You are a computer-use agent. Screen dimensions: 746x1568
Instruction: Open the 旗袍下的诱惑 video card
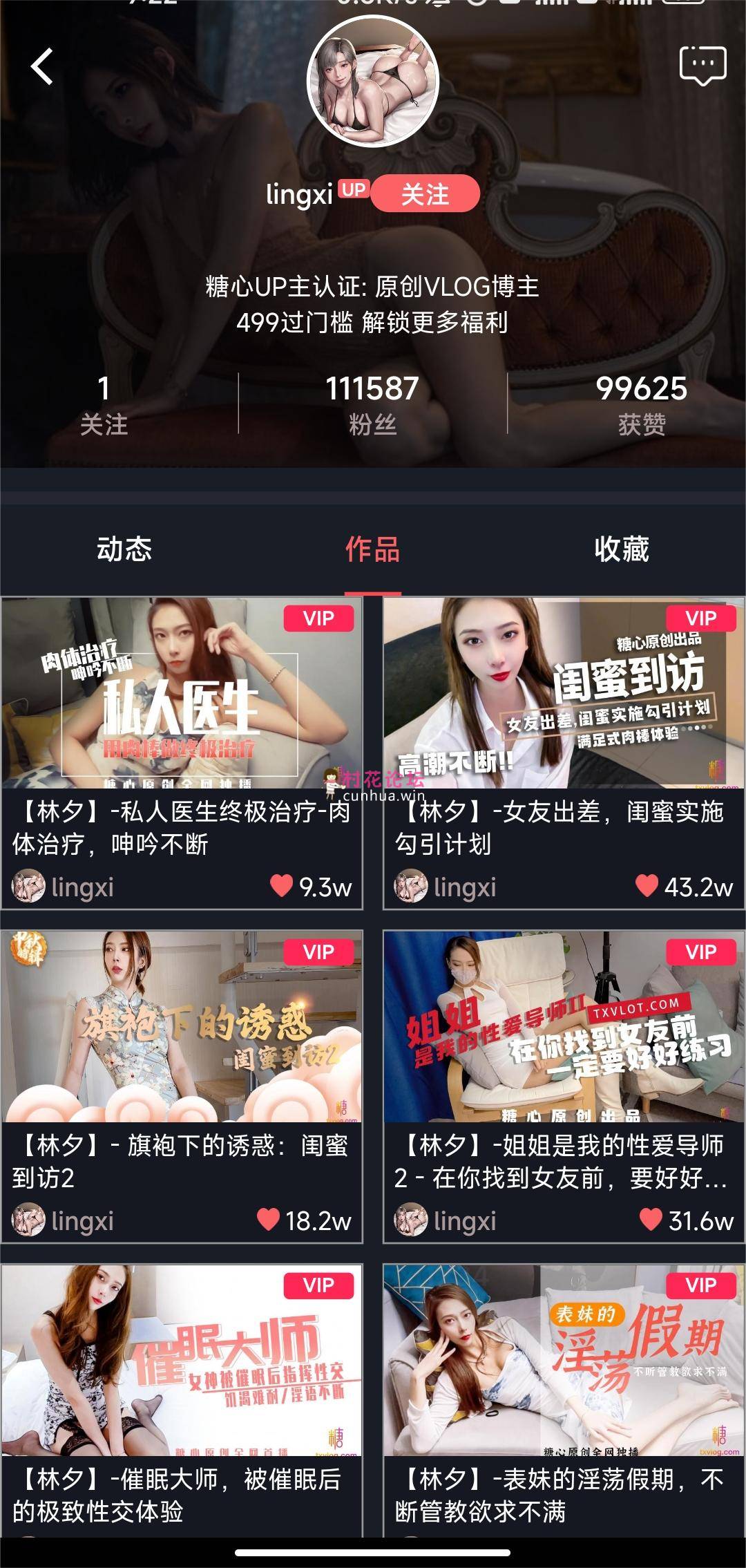pyautogui.click(x=182, y=1026)
